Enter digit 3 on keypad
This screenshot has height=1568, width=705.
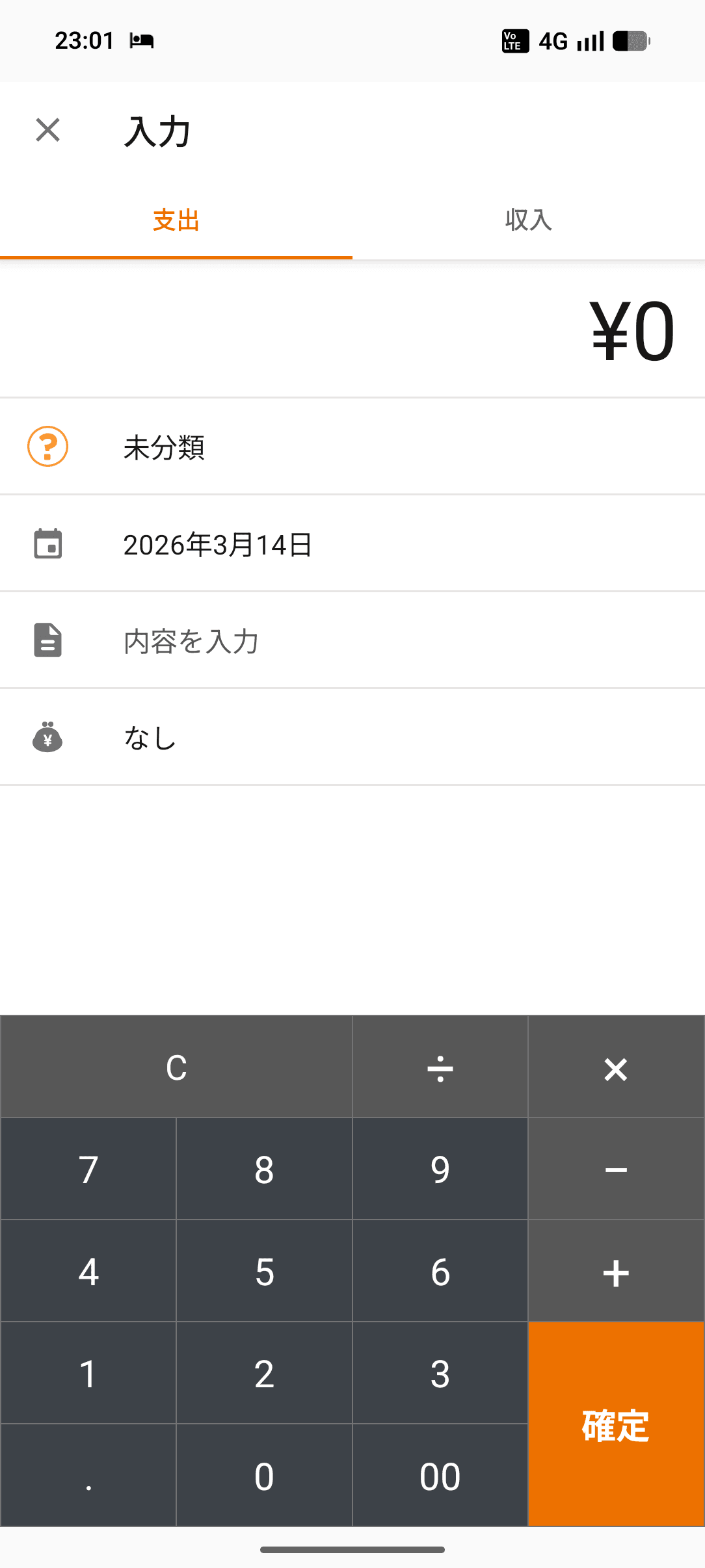pyautogui.click(x=440, y=1374)
